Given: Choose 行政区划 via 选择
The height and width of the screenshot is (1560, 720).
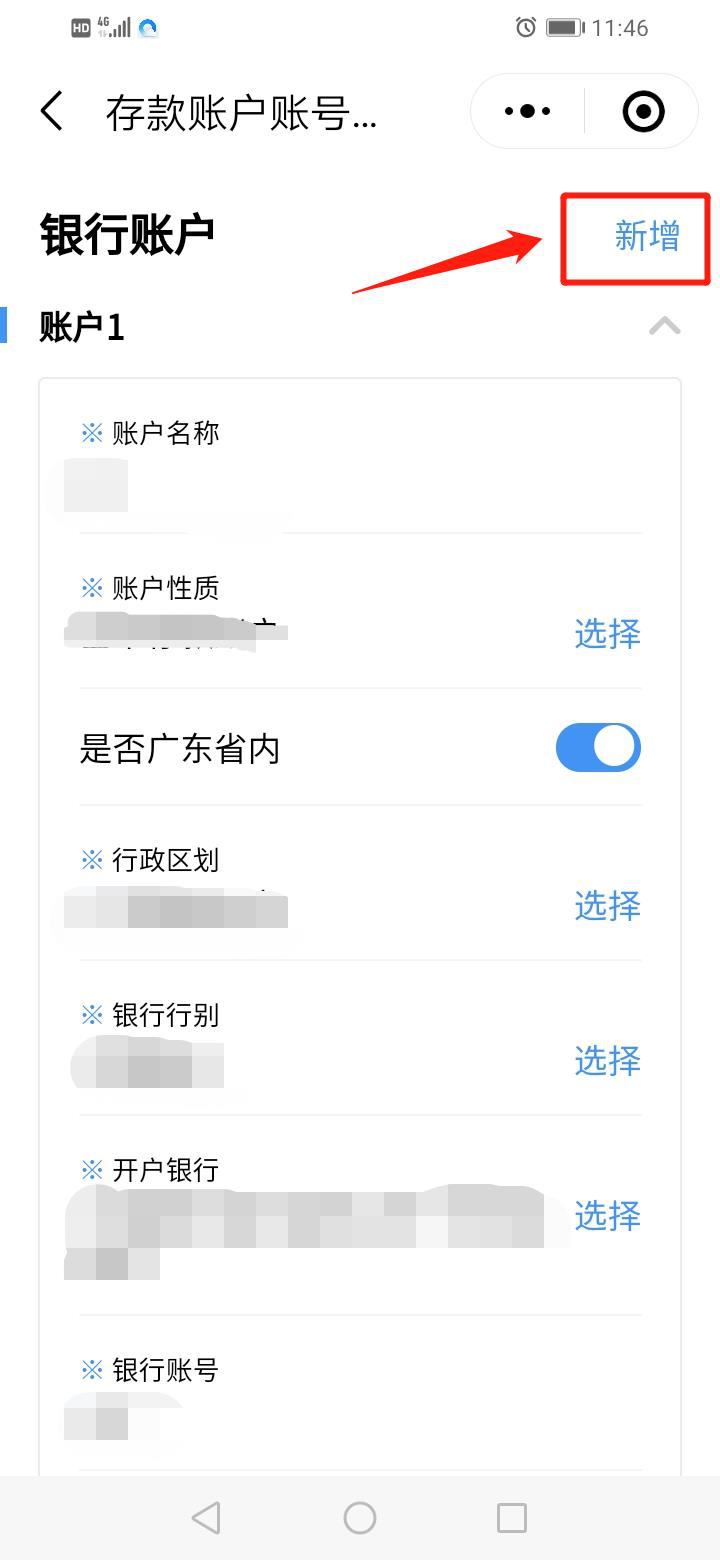Looking at the screenshot, I should 607,906.
